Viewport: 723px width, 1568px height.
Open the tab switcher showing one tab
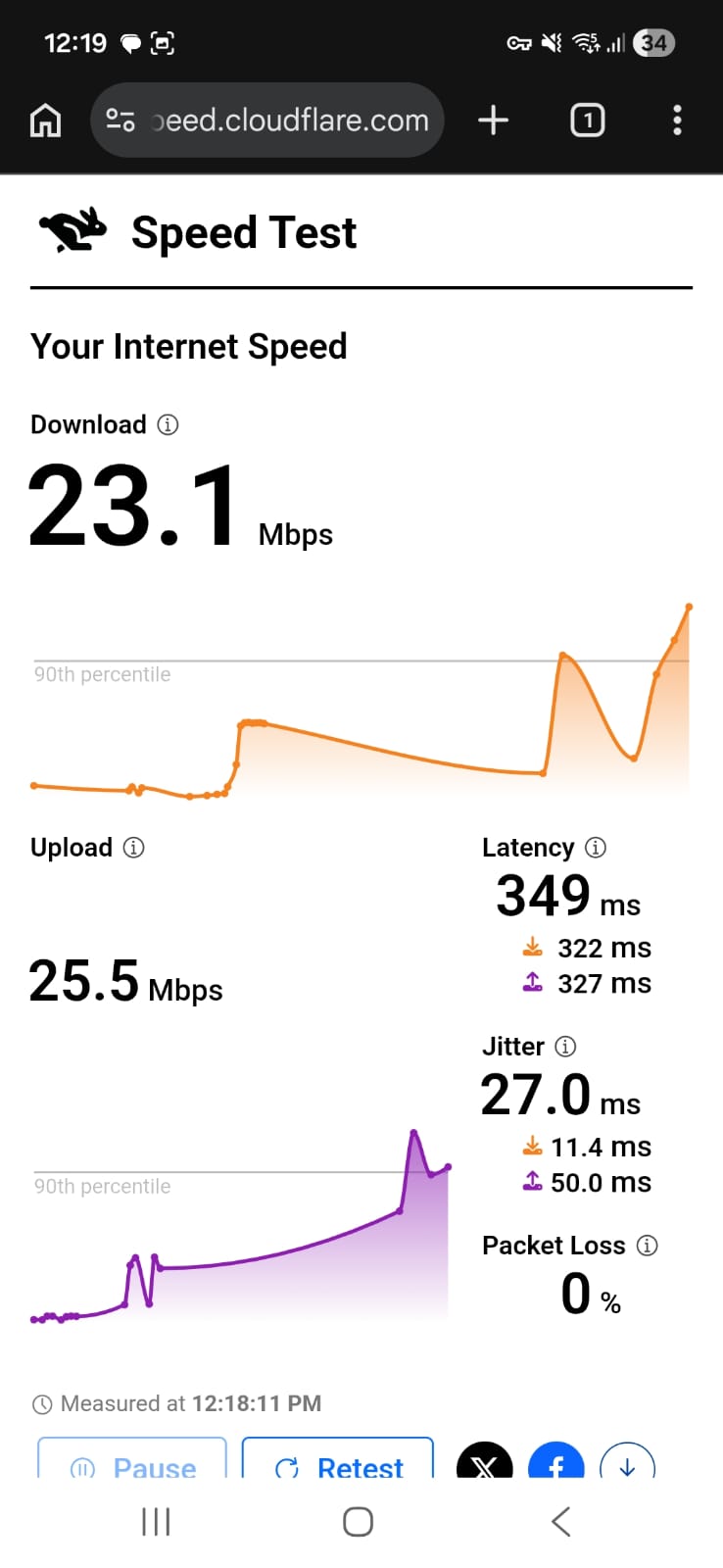pyautogui.click(x=587, y=120)
